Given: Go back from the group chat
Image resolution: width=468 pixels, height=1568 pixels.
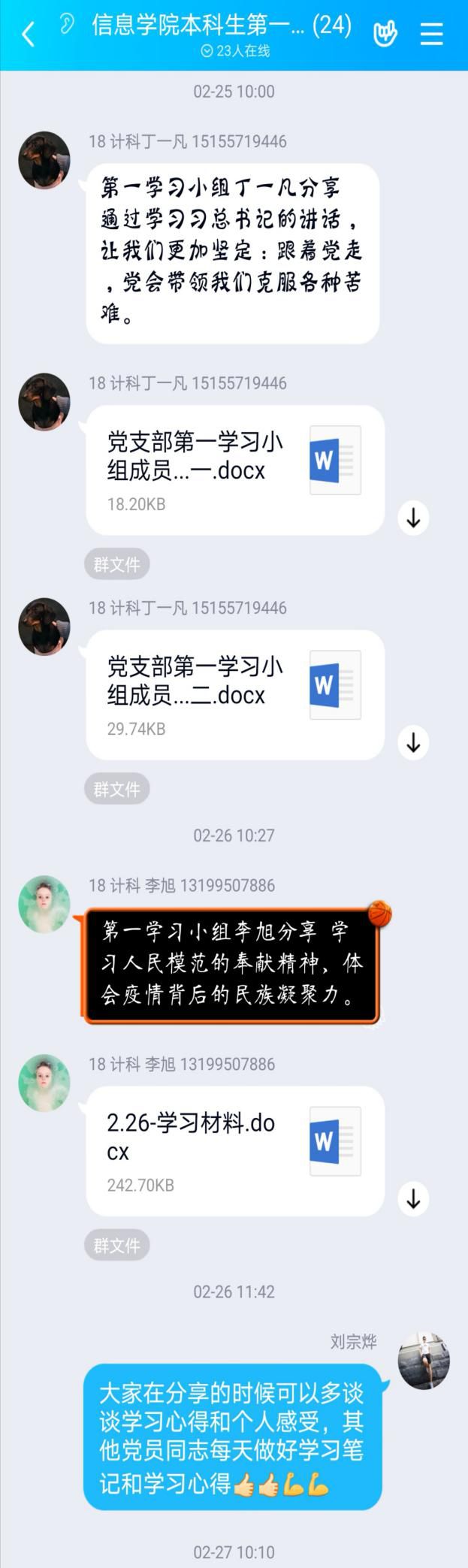Looking at the screenshot, I should (x=29, y=35).
